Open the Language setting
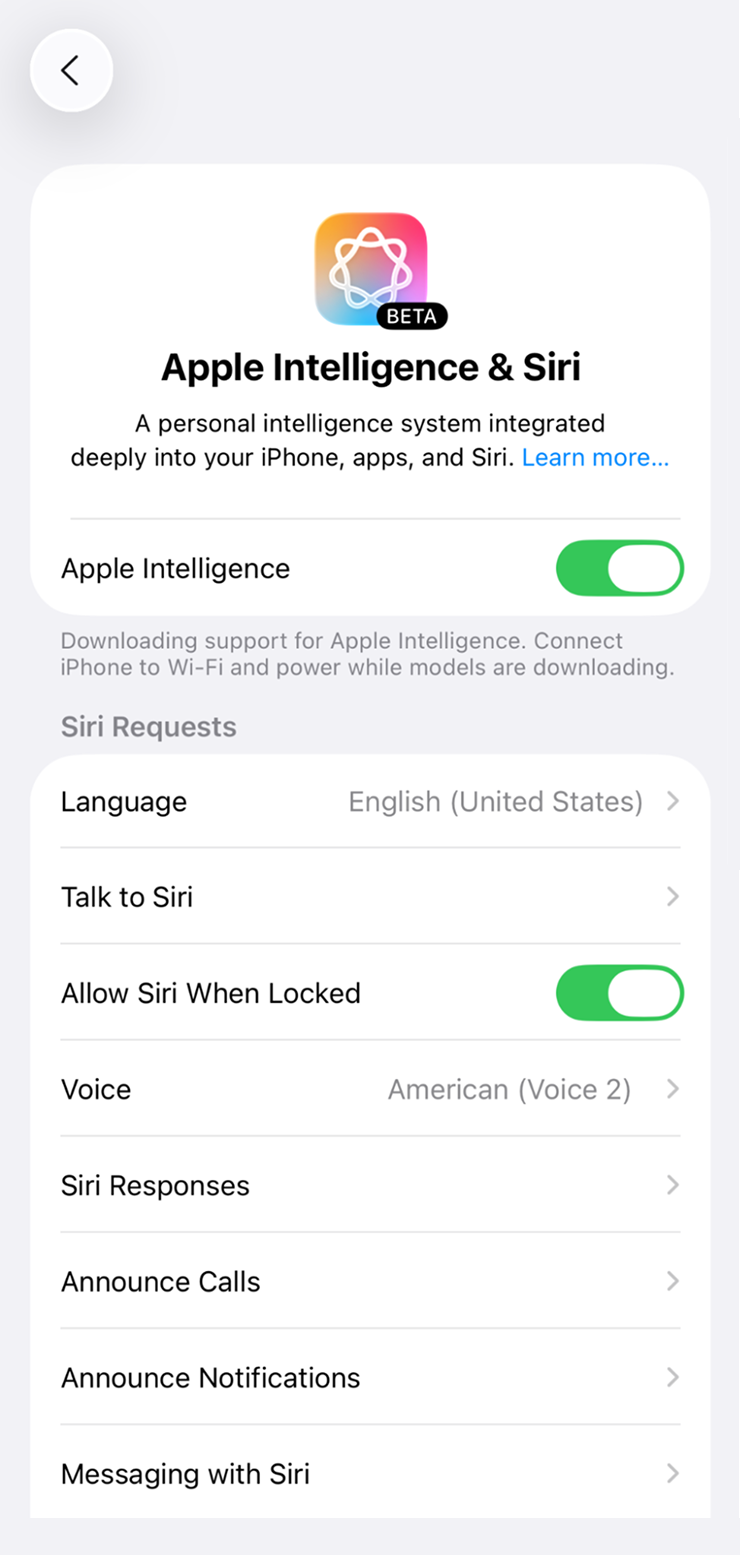The image size is (740, 1555). pyautogui.click(x=370, y=801)
